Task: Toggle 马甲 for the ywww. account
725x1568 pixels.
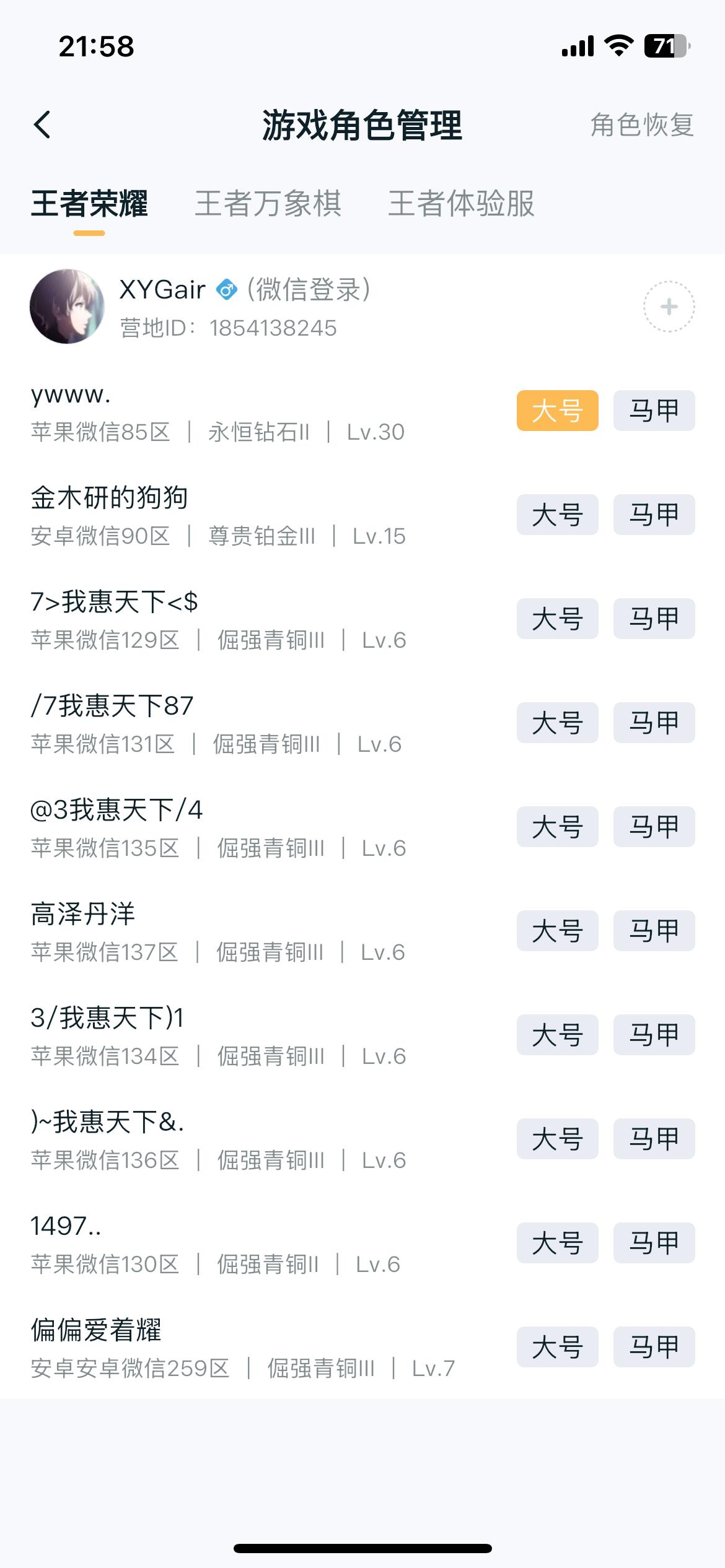Action: point(654,410)
